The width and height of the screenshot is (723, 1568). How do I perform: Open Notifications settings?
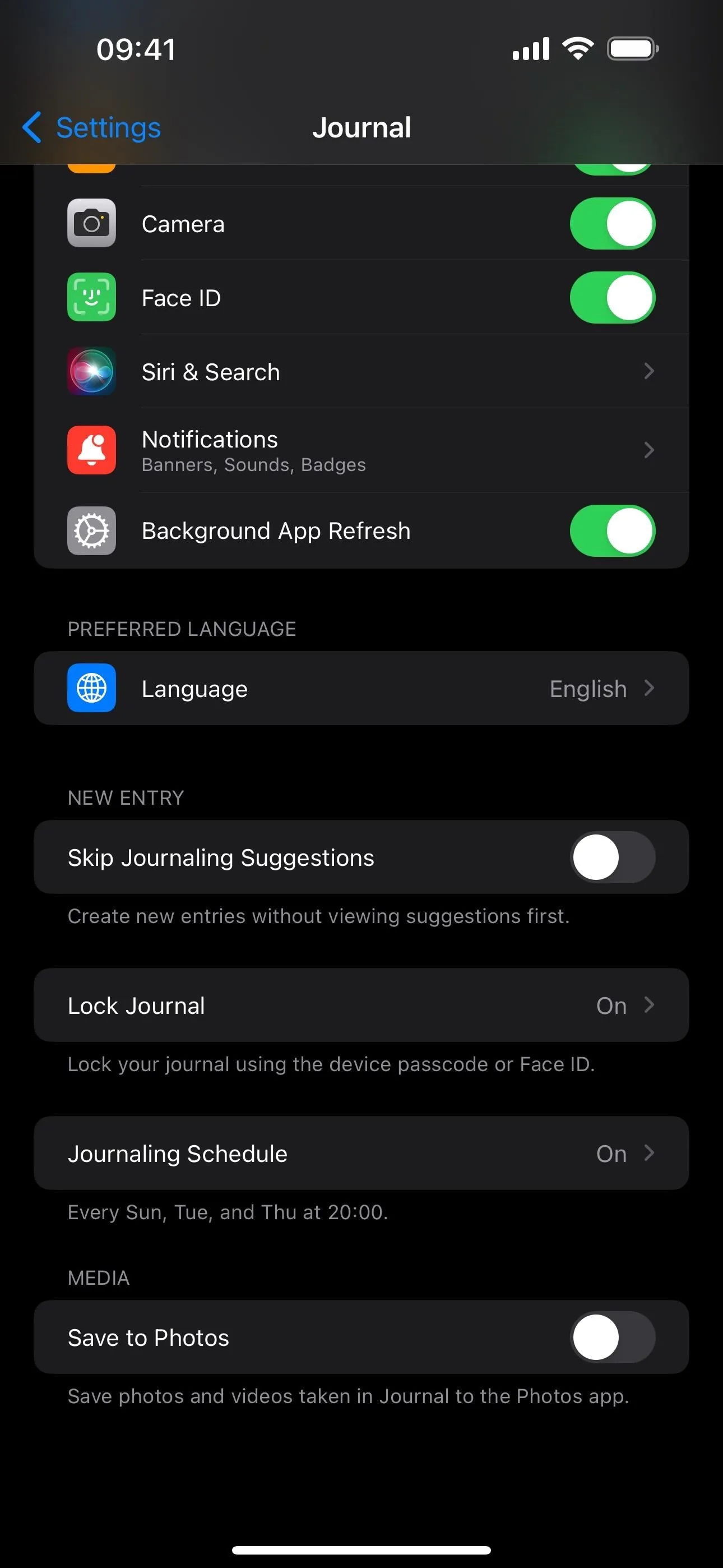point(361,450)
